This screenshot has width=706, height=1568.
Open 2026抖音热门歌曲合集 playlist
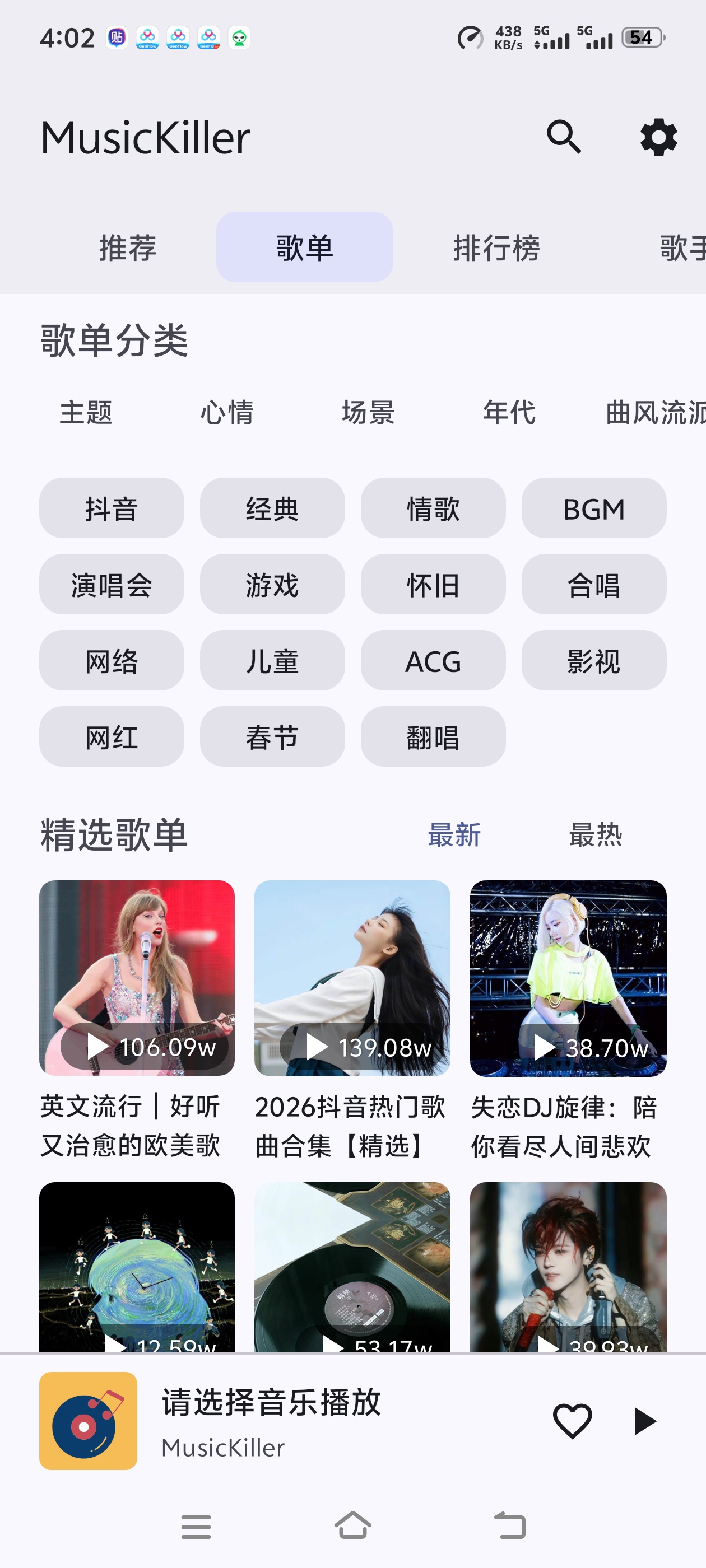[x=352, y=1020]
